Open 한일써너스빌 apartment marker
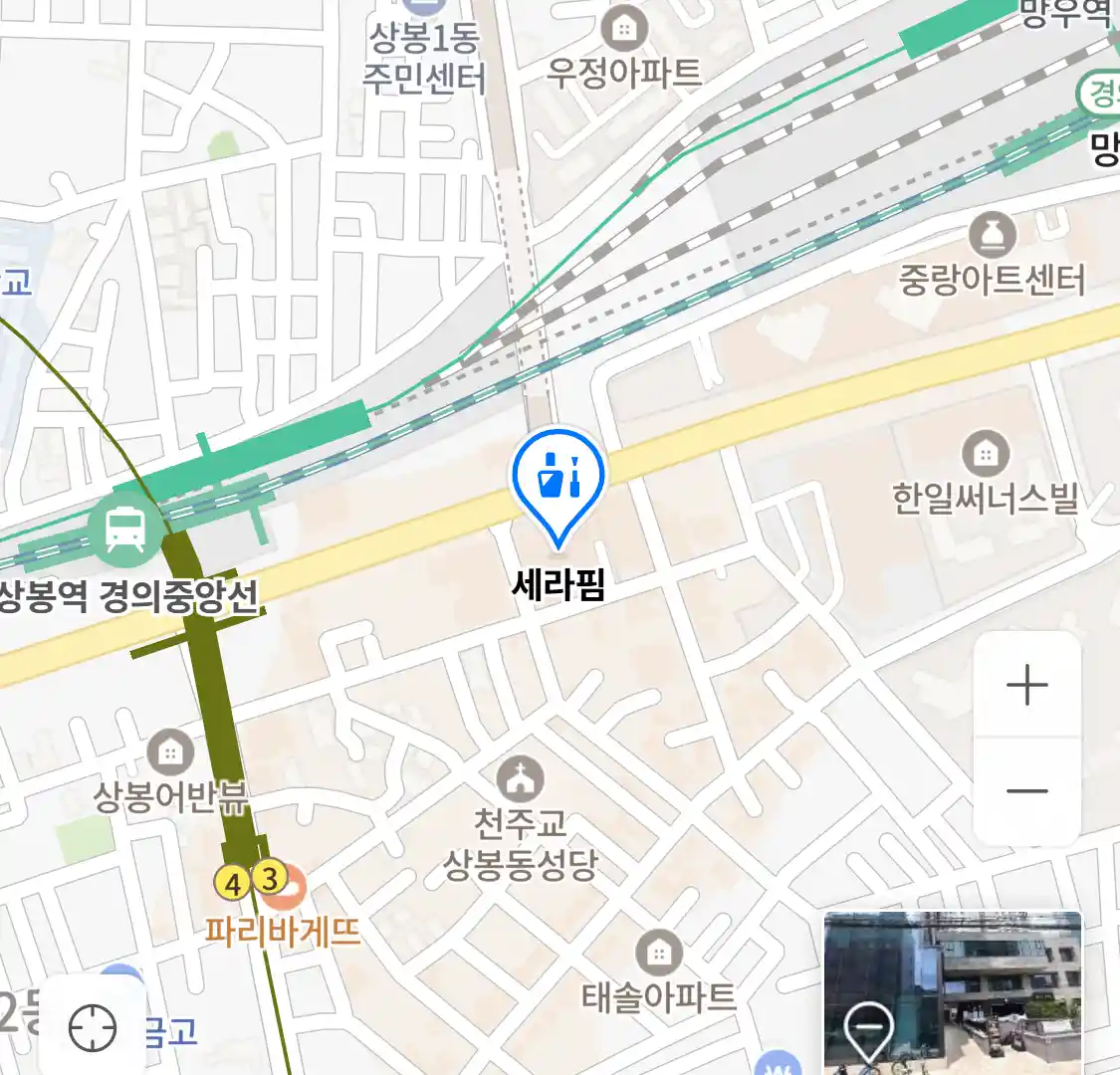Image resolution: width=1120 pixels, height=1075 pixels. click(x=985, y=455)
